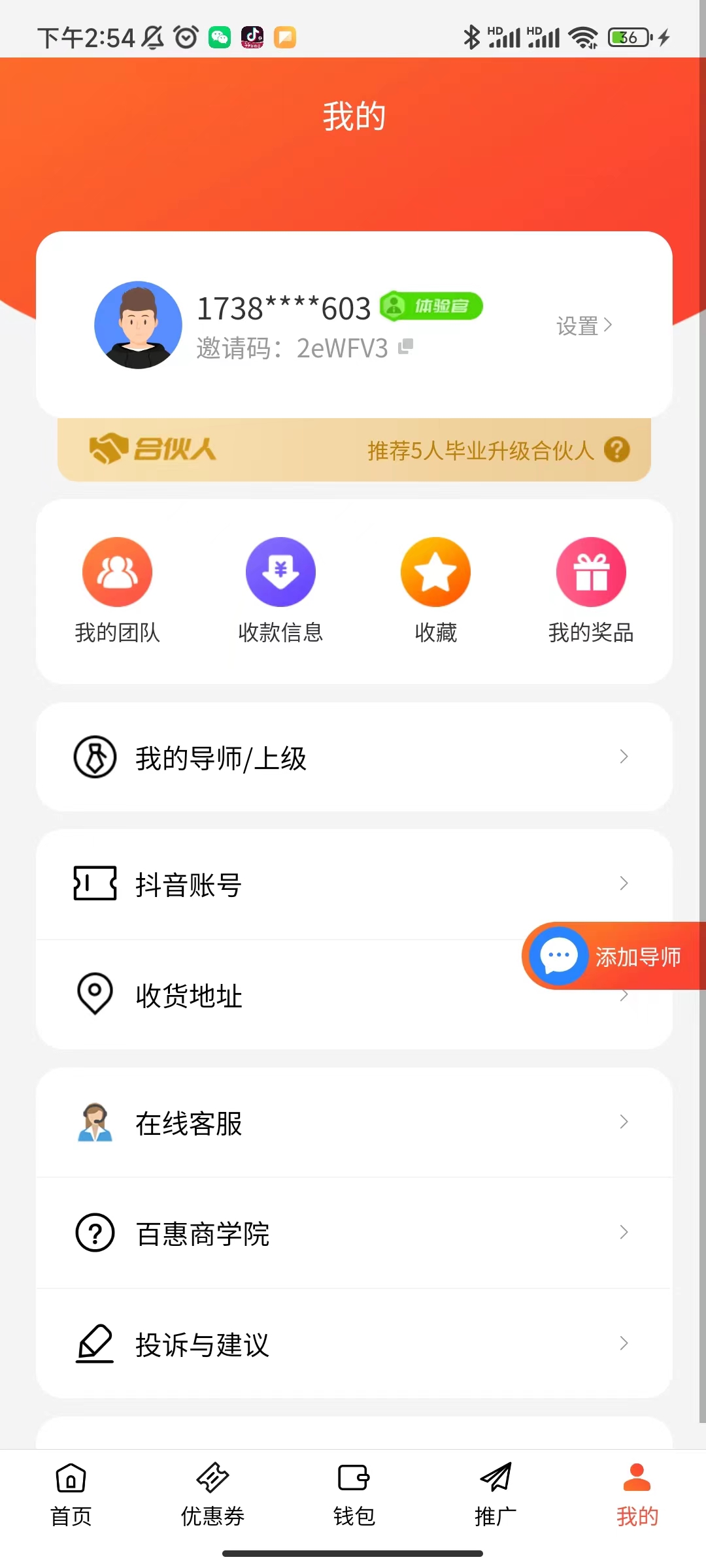Open settings via the 设置 link

tap(580, 325)
